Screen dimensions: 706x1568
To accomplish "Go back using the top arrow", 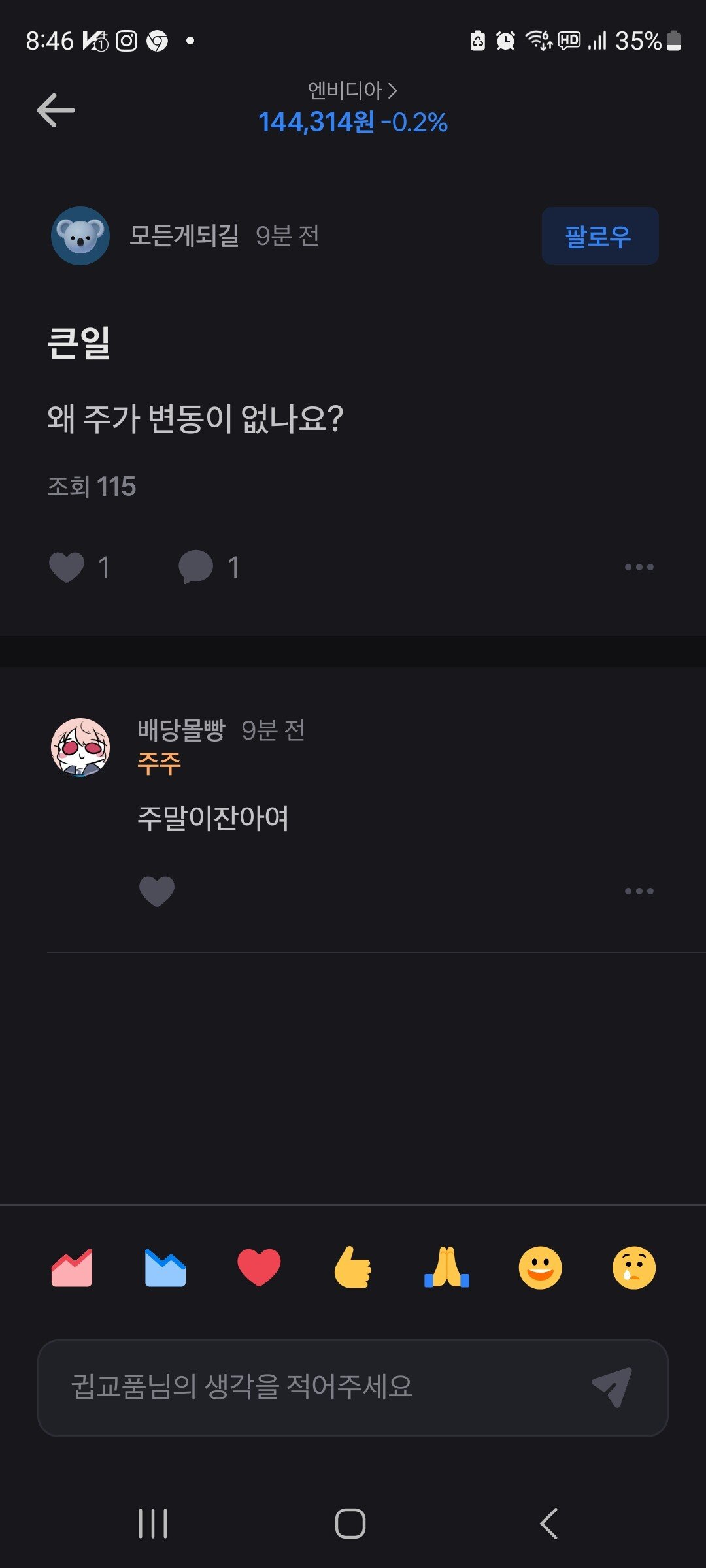I will coord(56,110).
